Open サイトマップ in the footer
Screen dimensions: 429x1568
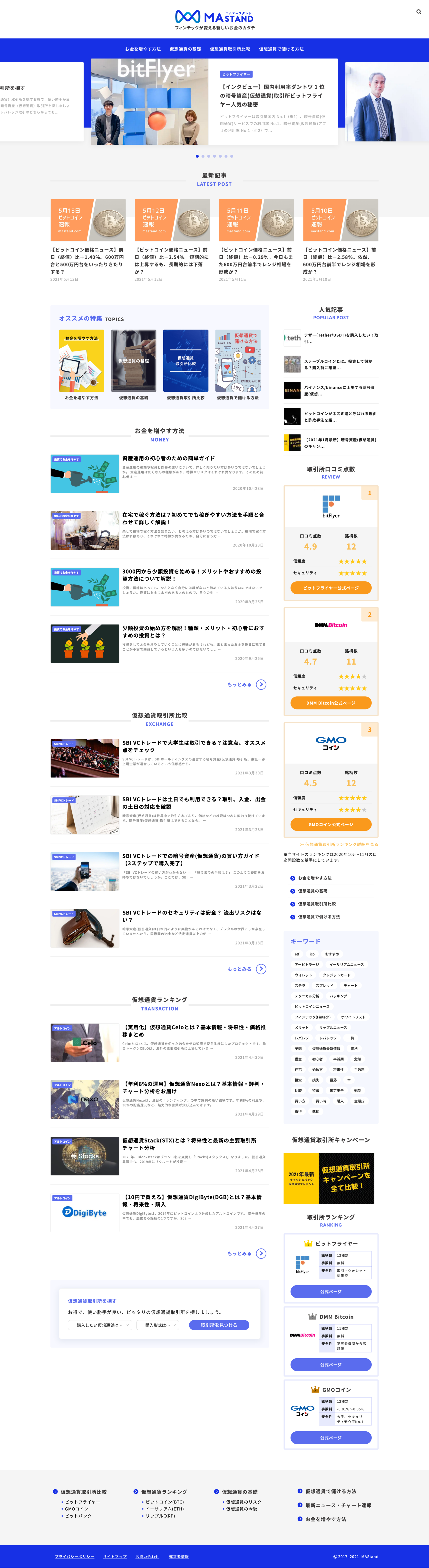tap(115, 1557)
